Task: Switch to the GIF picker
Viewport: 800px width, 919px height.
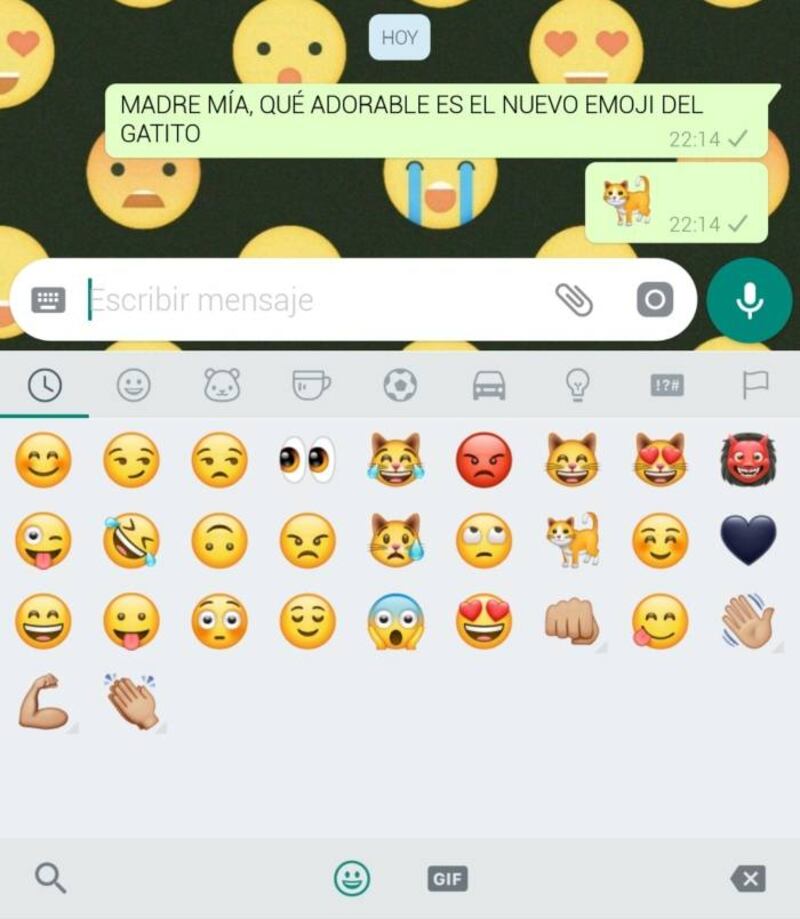Action: click(x=447, y=879)
